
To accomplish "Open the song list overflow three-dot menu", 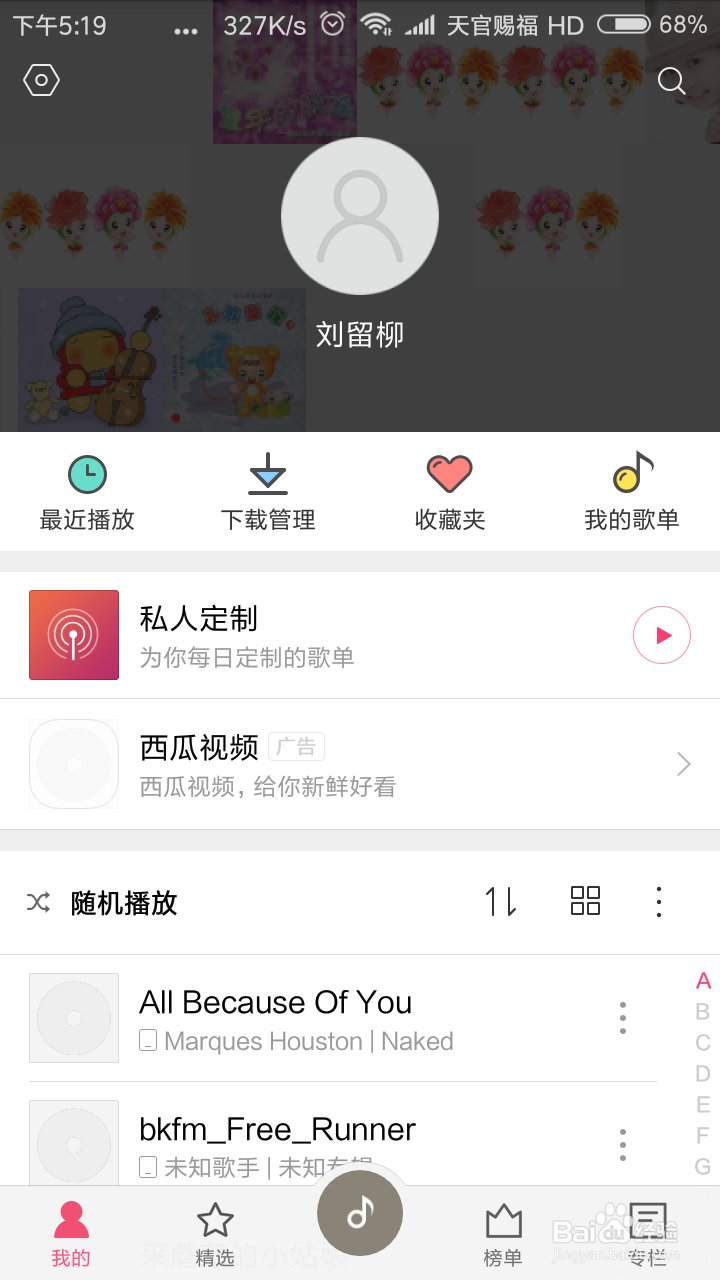I will [659, 901].
